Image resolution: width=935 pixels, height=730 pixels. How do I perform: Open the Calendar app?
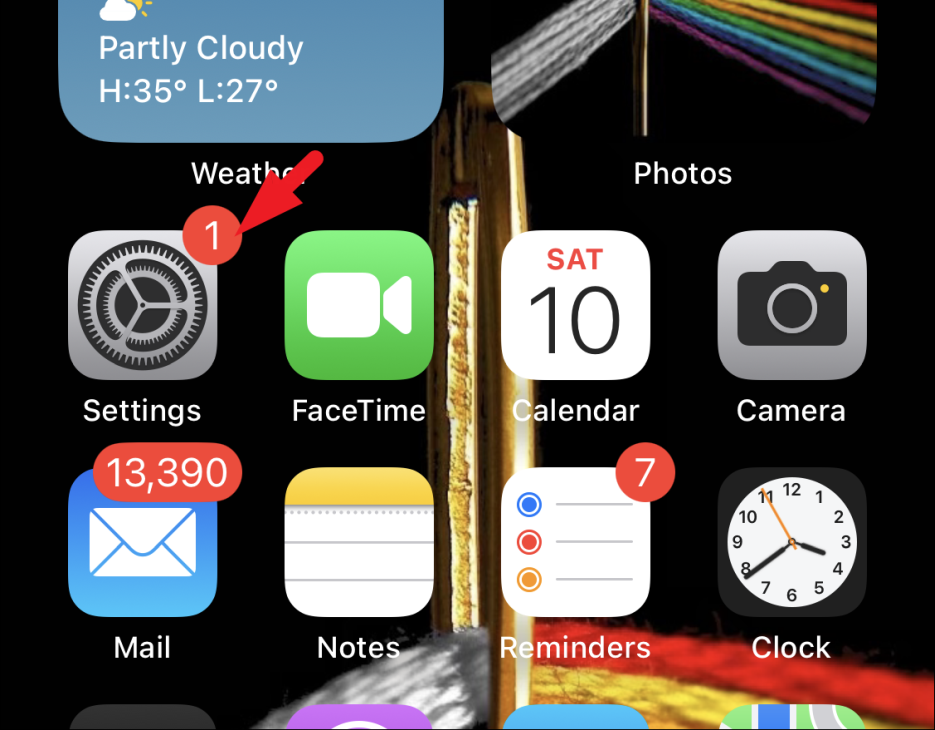tap(575, 306)
